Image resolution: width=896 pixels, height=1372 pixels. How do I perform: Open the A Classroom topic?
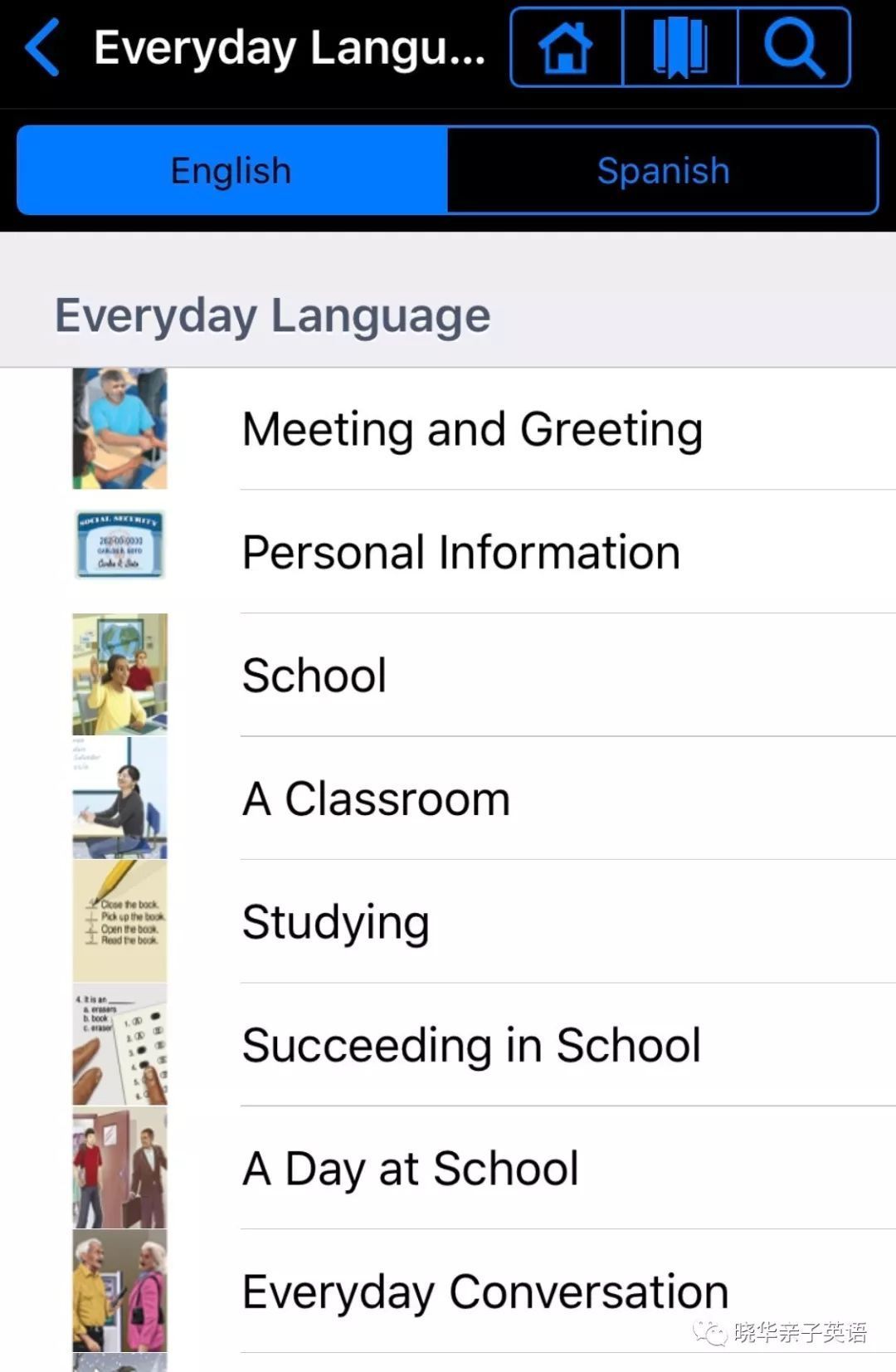pyautogui.click(x=376, y=798)
